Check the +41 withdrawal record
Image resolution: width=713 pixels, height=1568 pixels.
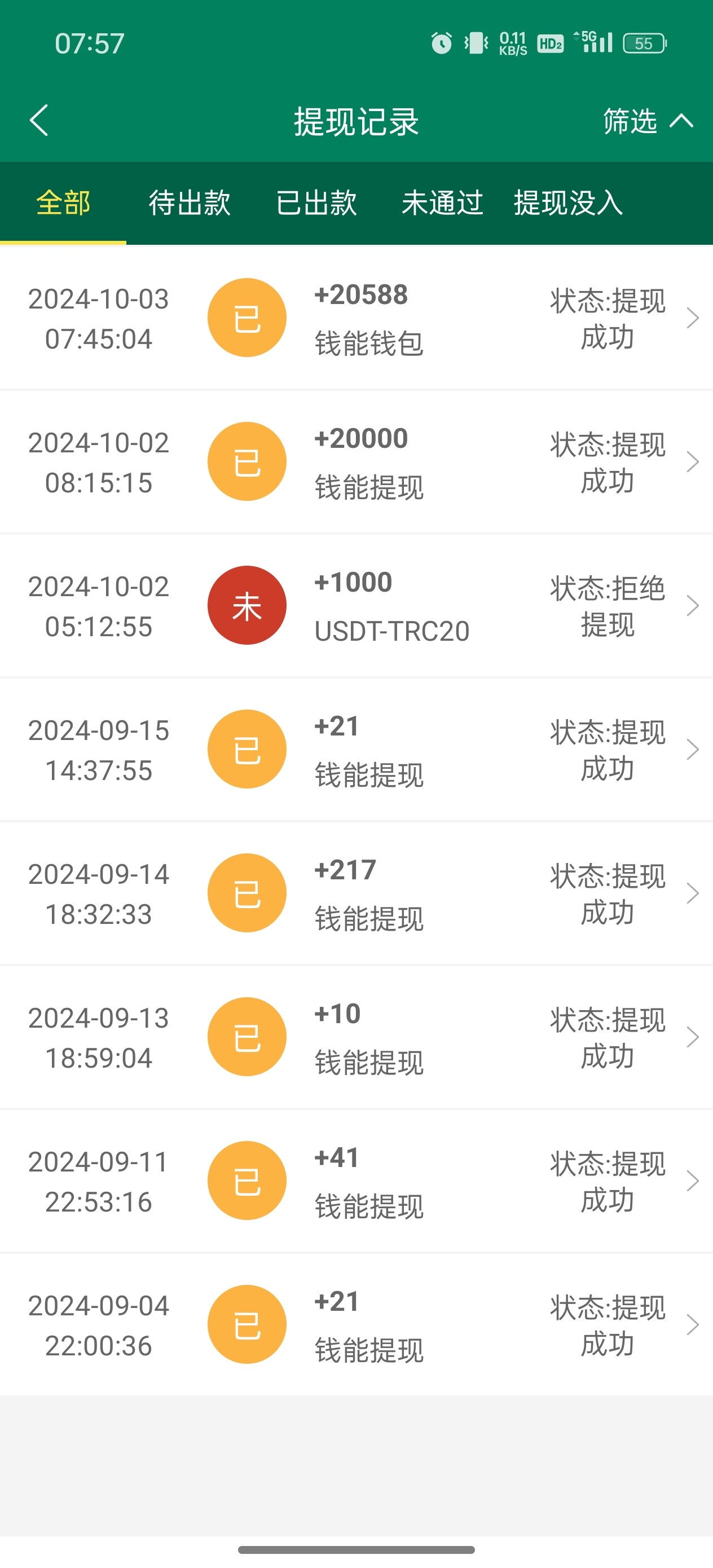356,1181
